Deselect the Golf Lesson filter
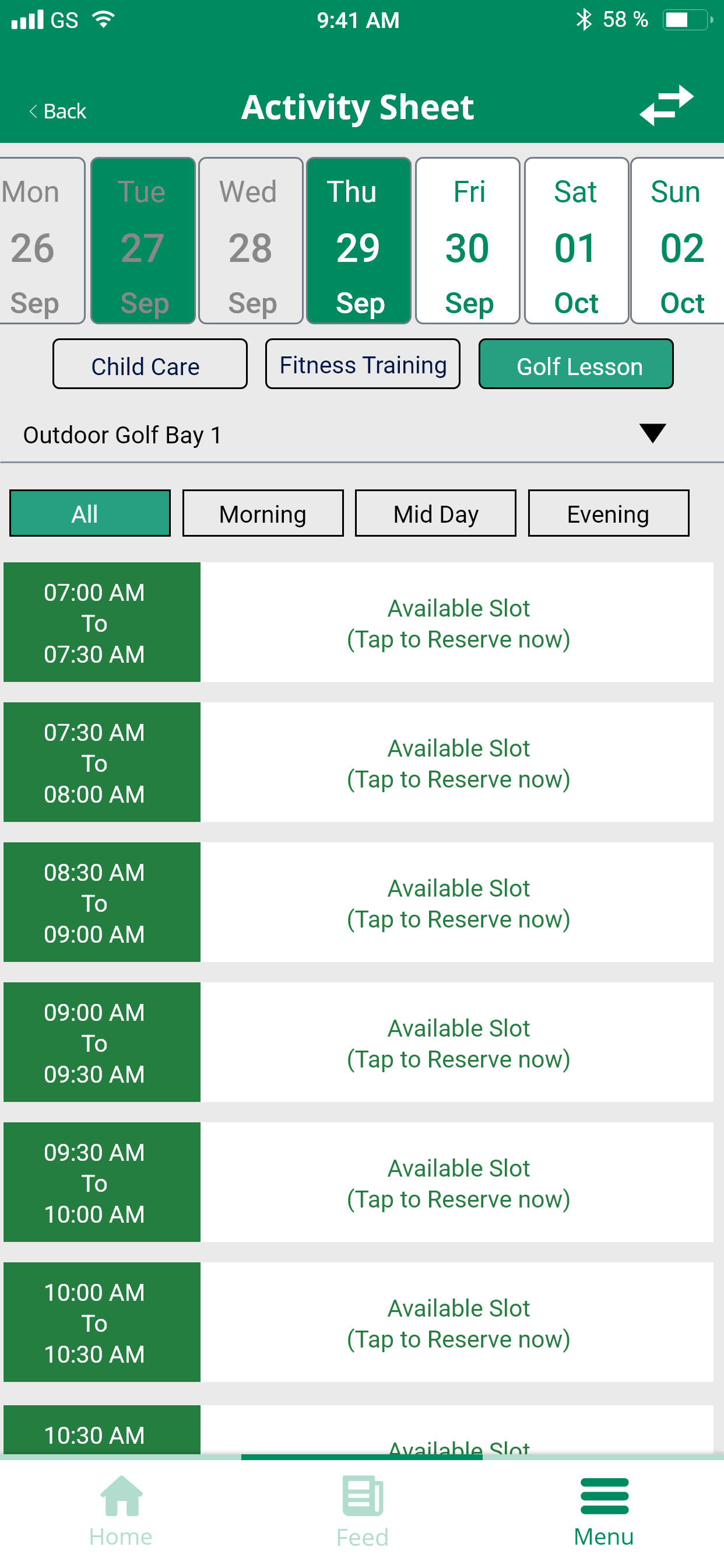This screenshot has width=724, height=1568. coord(575,365)
